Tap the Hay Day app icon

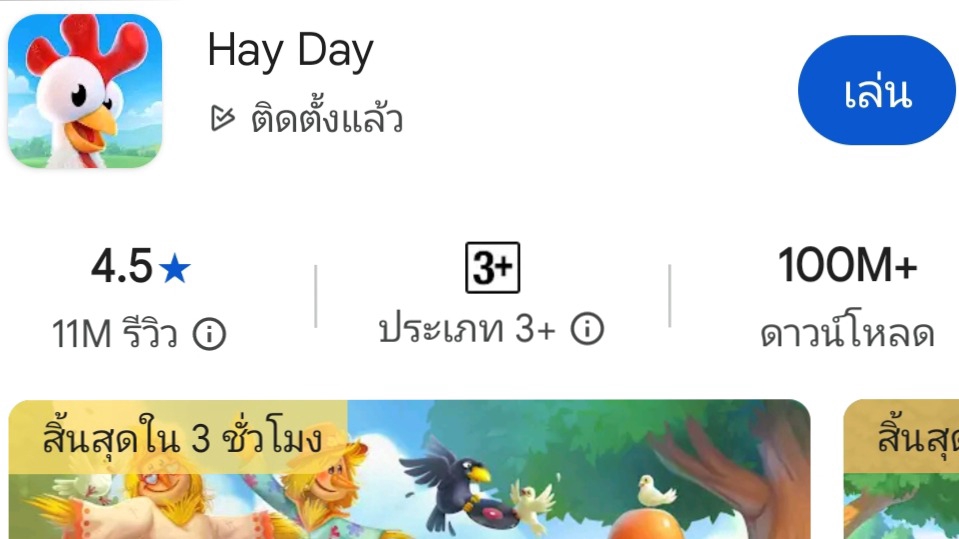(x=85, y=91)
